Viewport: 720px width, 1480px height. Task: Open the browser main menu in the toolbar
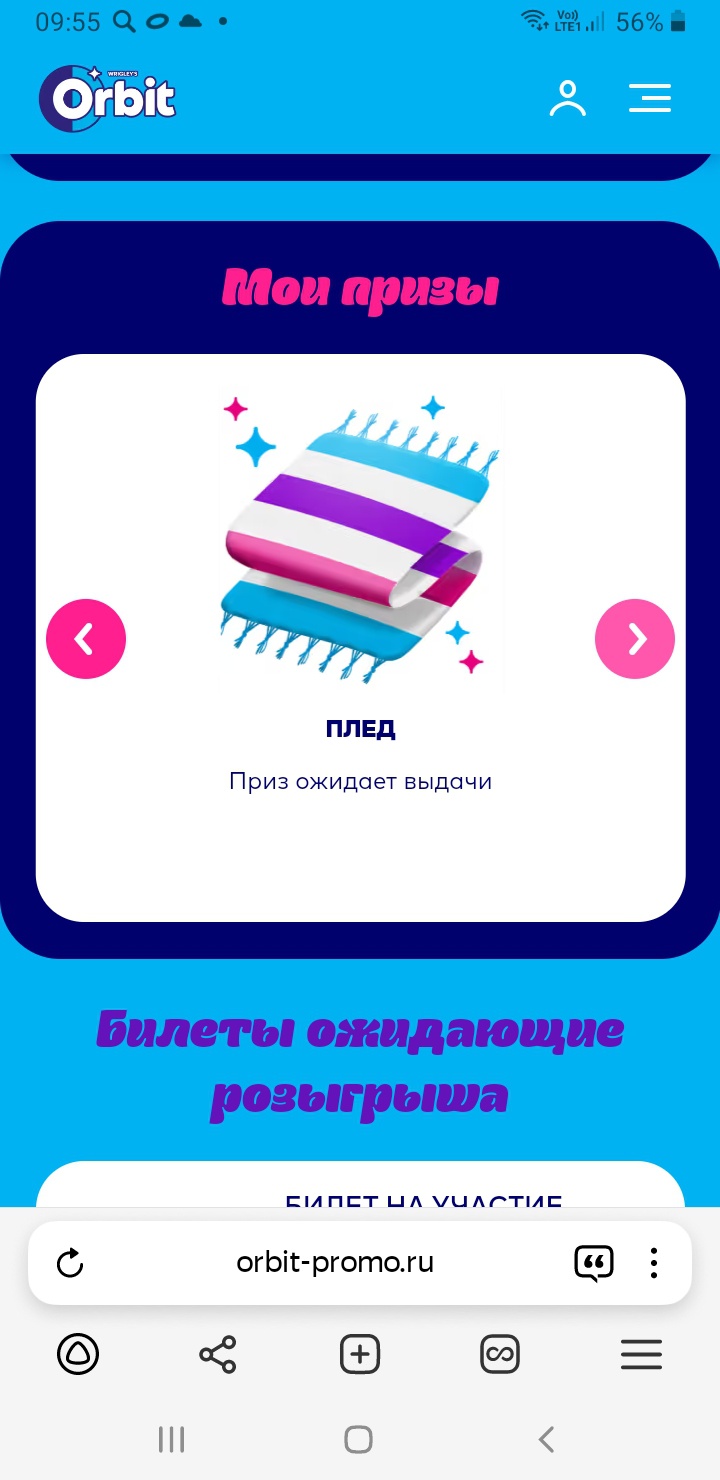coord(641,1355)
